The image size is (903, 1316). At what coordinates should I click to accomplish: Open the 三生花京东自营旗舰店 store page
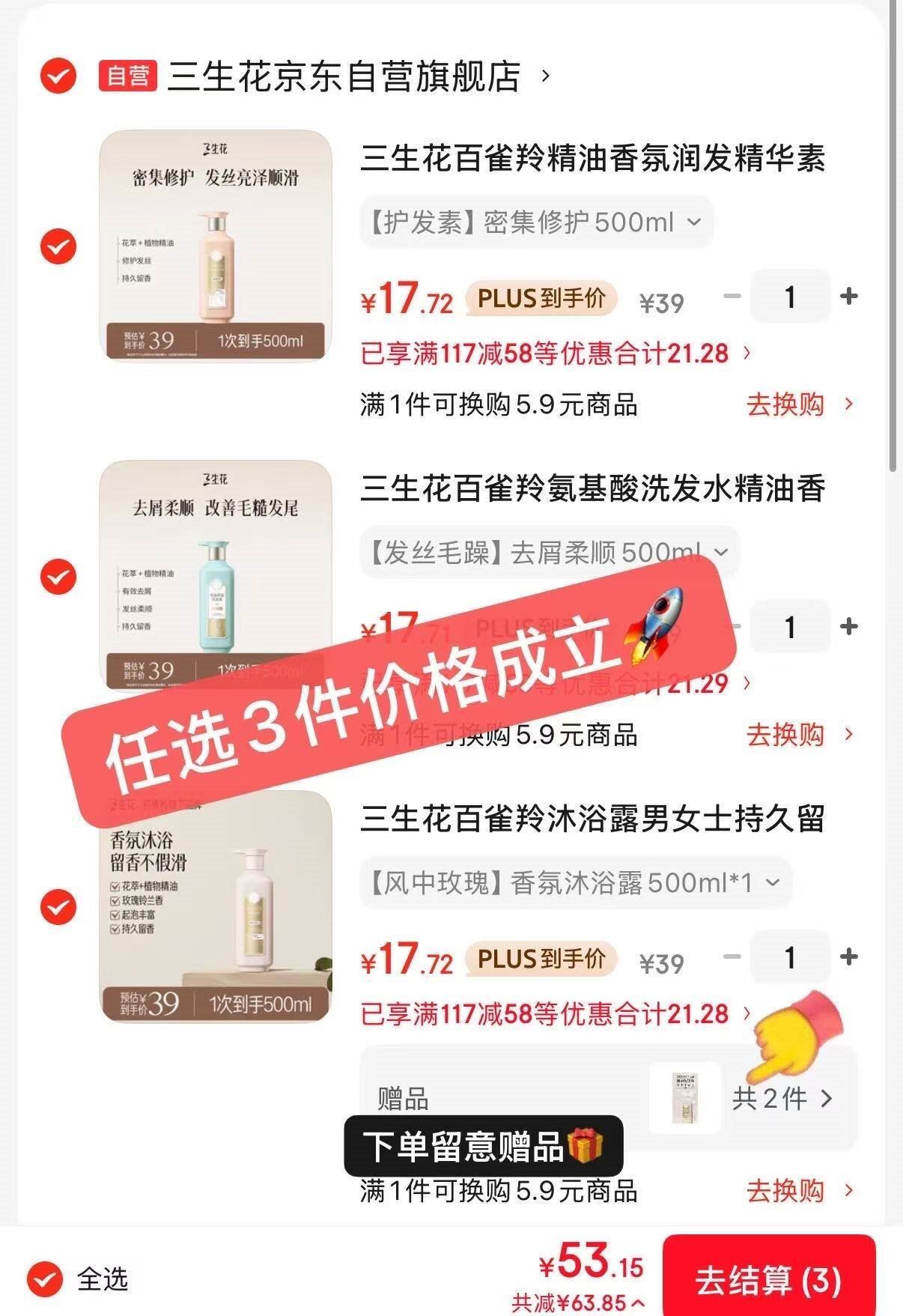click(359, 76)
